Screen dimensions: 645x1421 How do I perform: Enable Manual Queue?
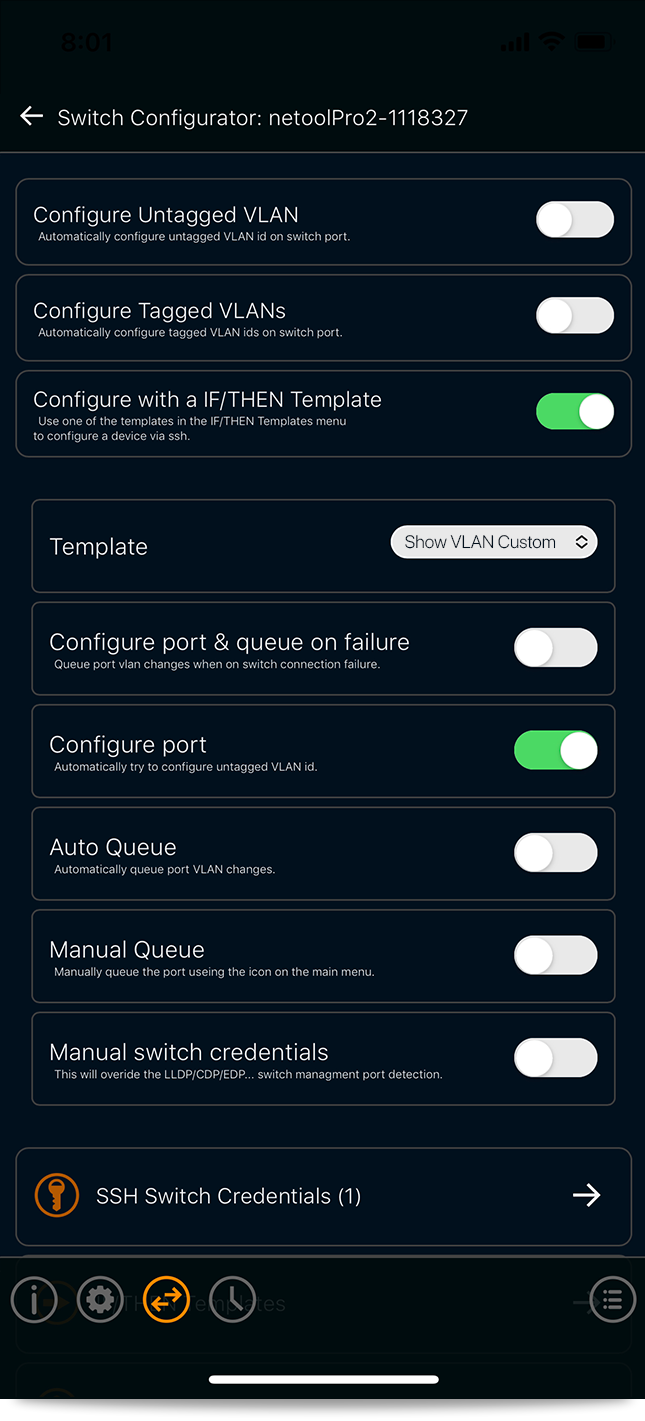556,955
